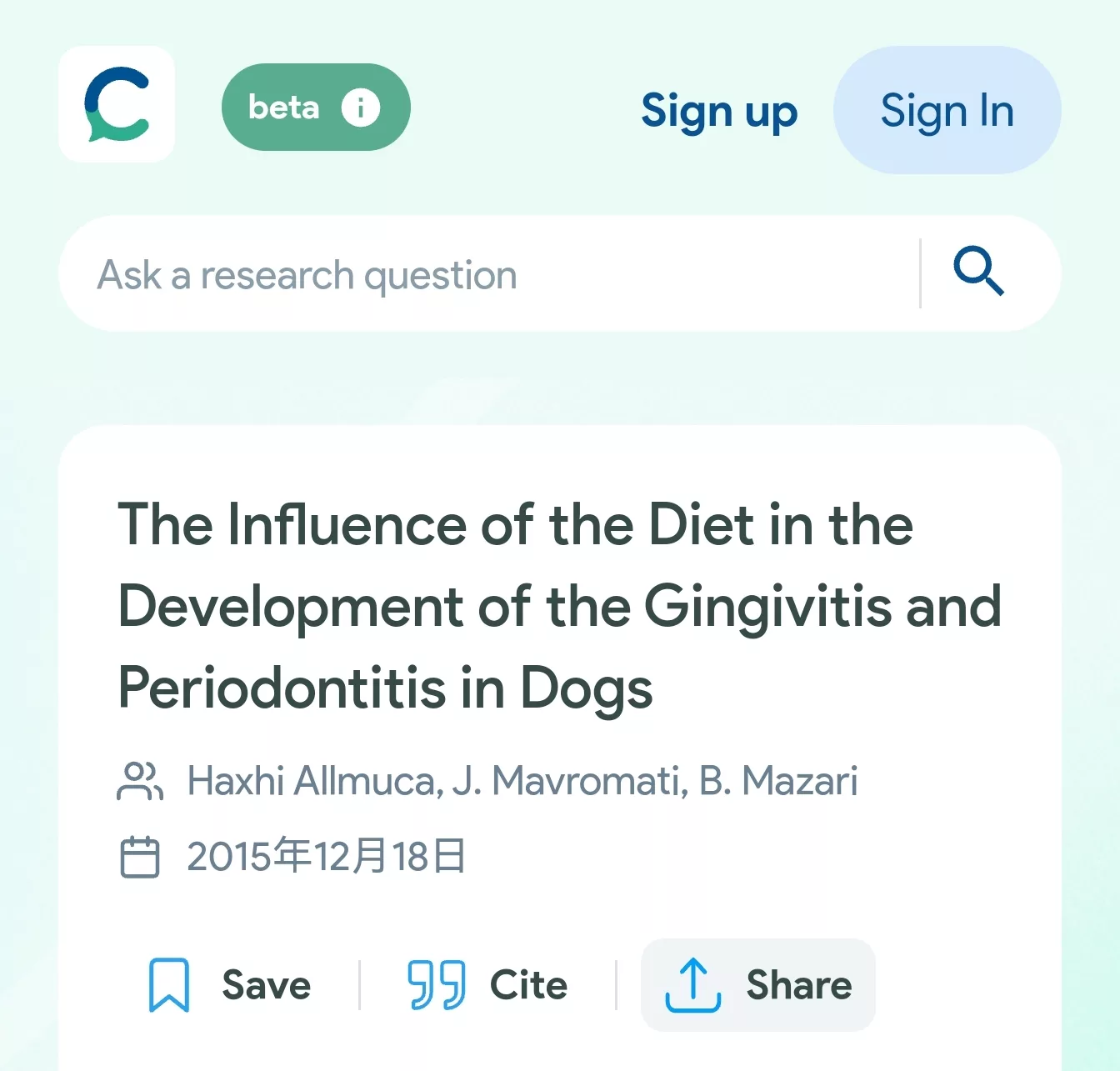The image size is (1120, 1071).
Task: Open the beta info badge
Action: (316, 108)
